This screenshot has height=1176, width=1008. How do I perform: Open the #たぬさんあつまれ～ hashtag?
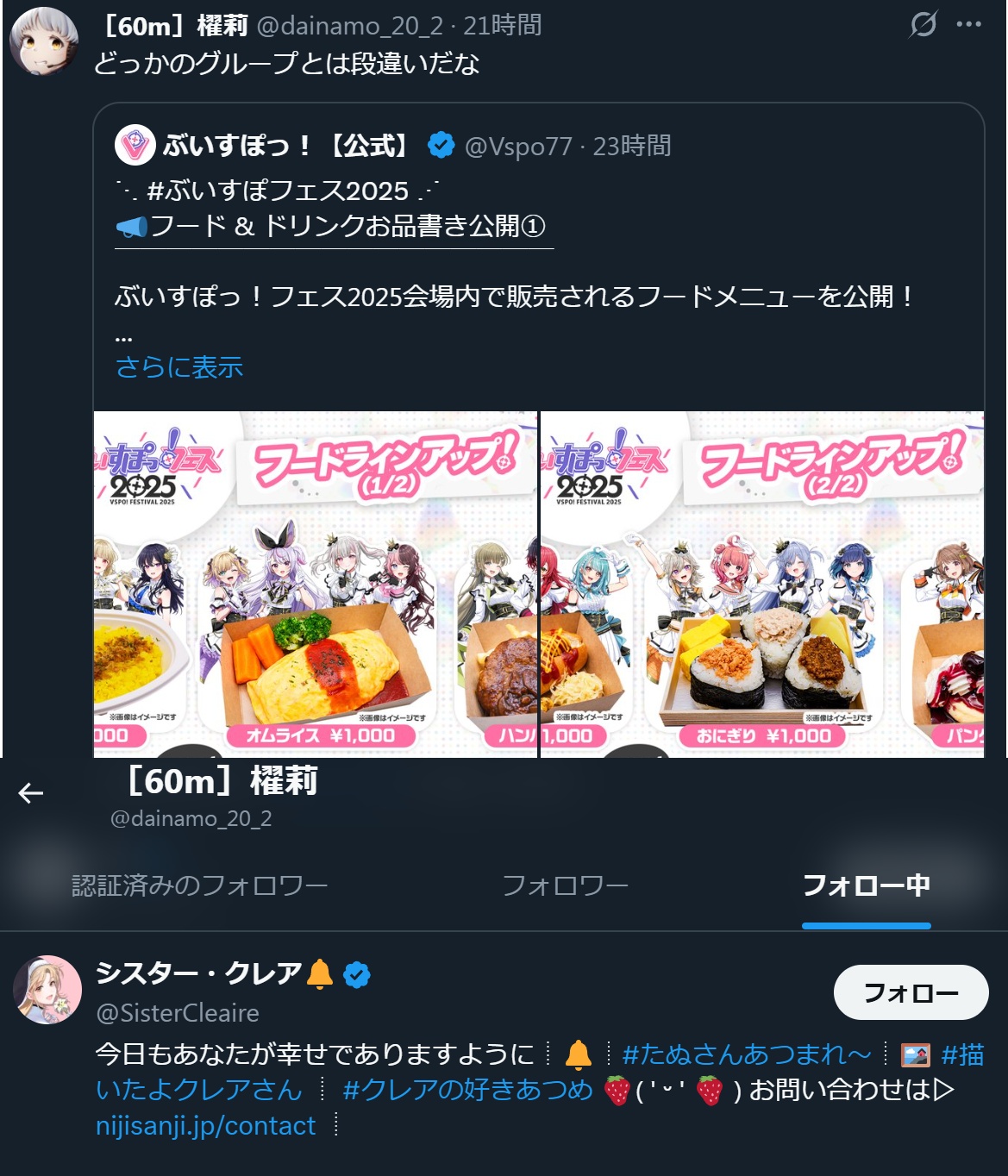tap(747, 1054)
